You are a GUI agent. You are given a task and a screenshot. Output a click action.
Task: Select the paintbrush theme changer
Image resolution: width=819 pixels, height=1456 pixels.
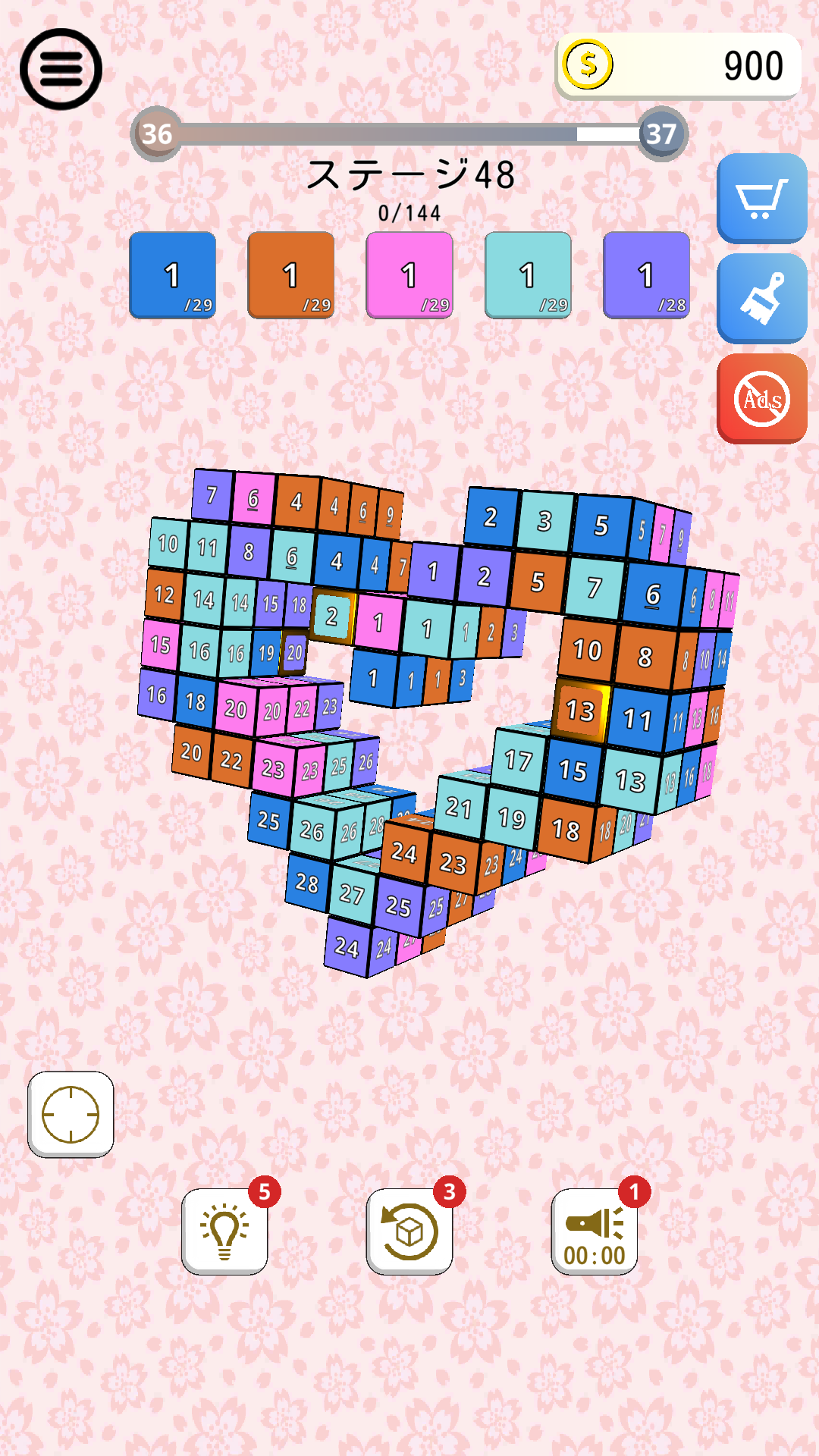tap(761, 296)
